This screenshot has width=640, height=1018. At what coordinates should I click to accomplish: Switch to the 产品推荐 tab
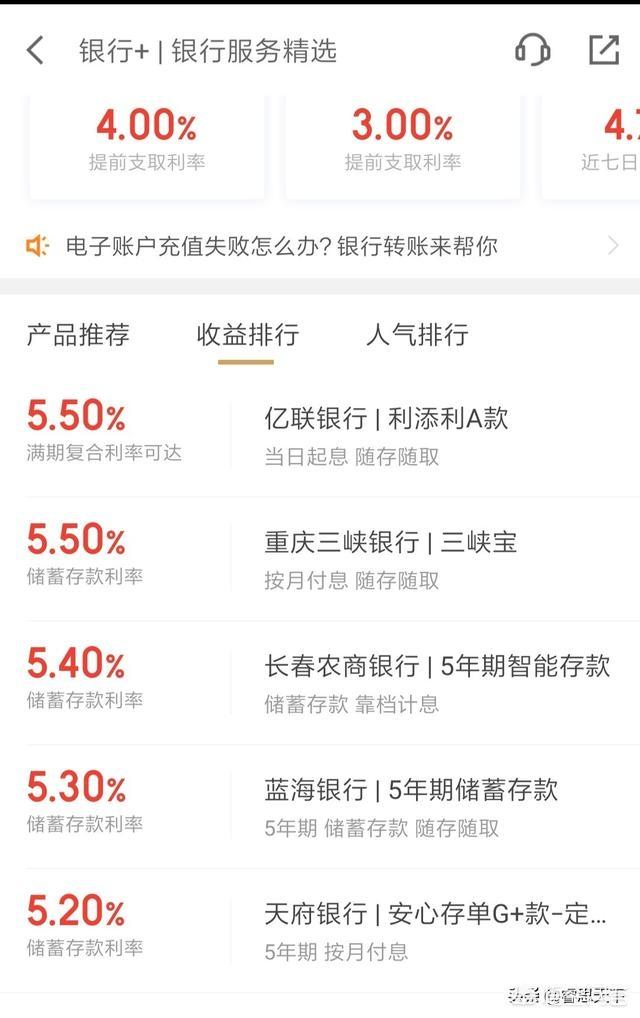point(78,335)
